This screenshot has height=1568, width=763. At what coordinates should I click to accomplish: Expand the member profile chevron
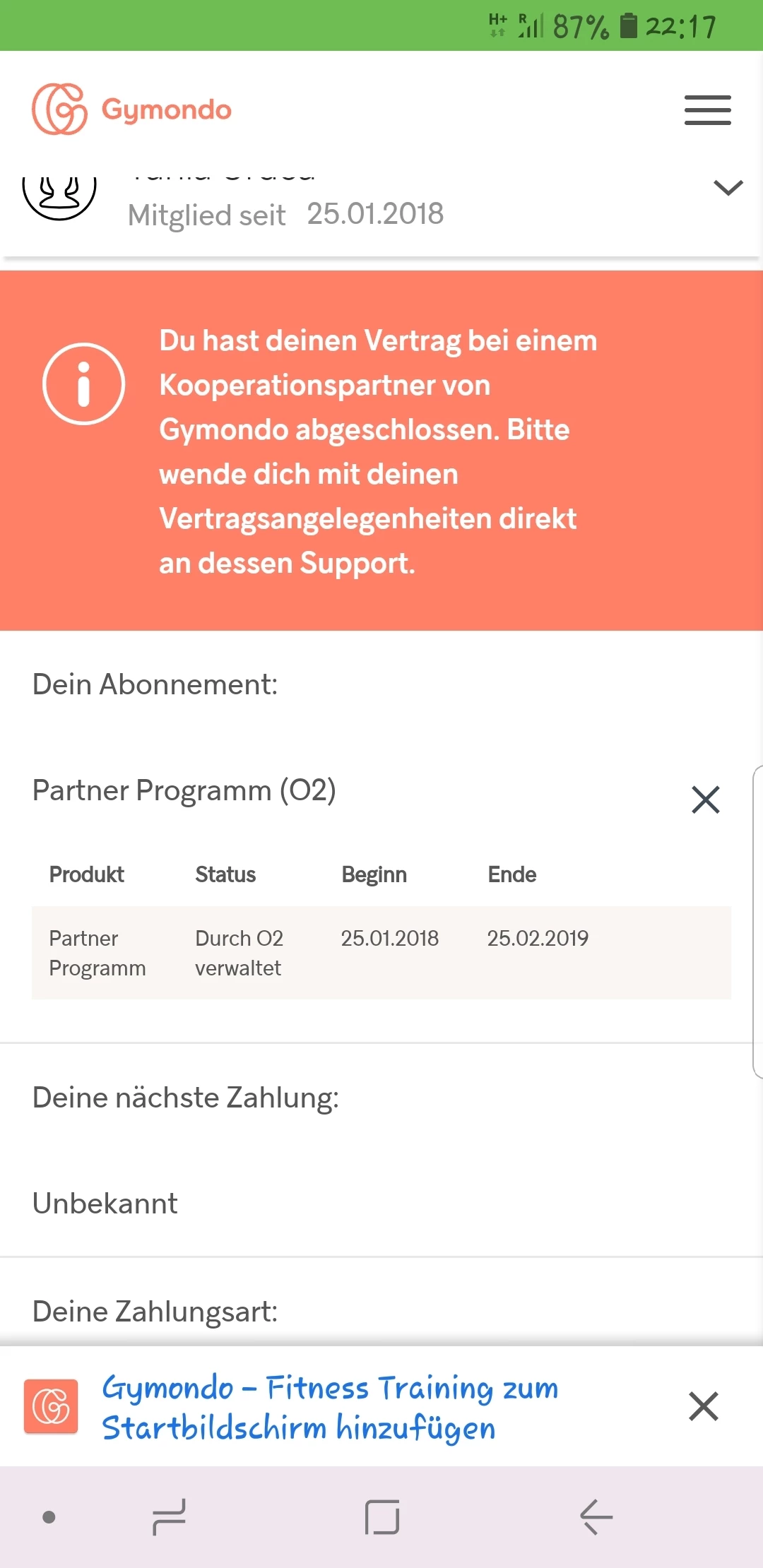(x=728, y=188)
